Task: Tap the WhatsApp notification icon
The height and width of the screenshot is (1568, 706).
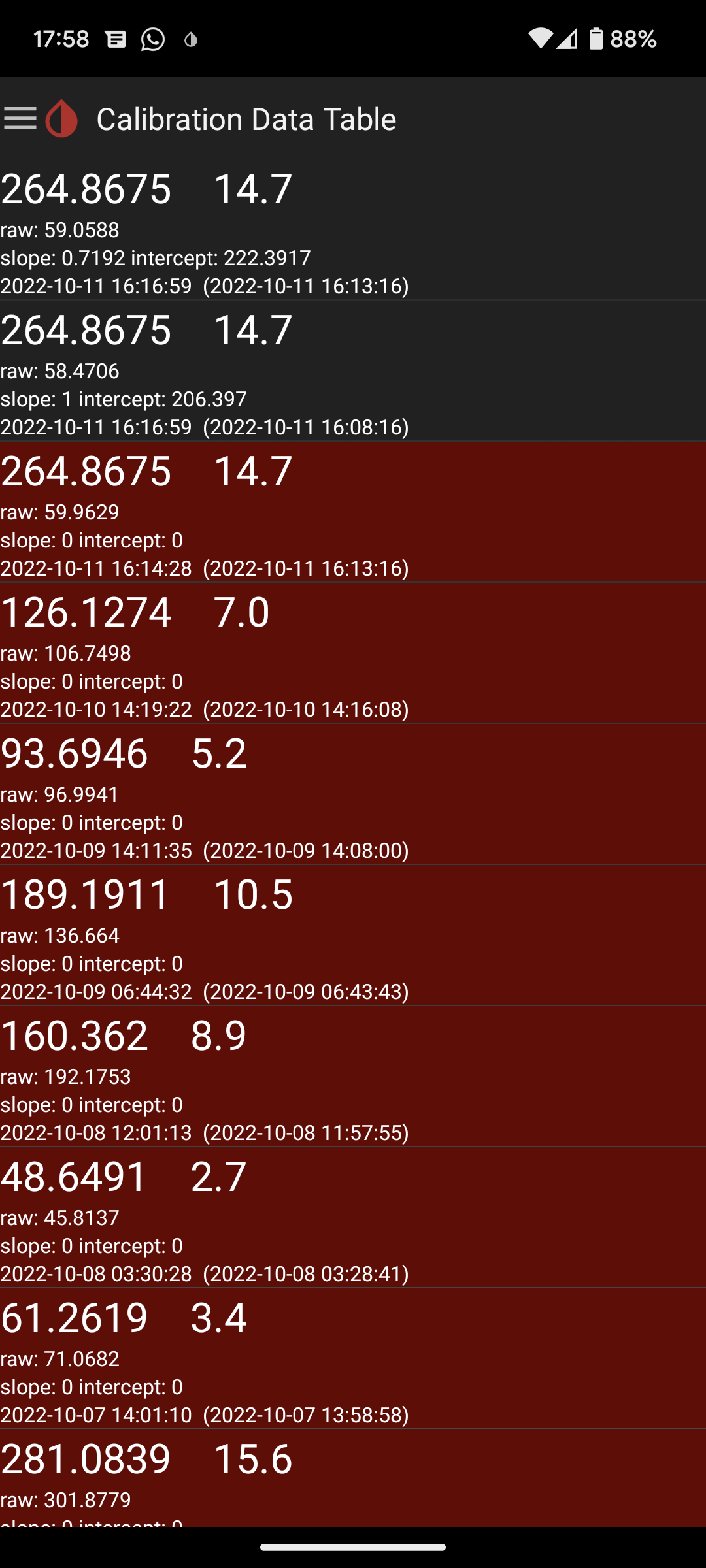Action: click(x=152, y=39)
